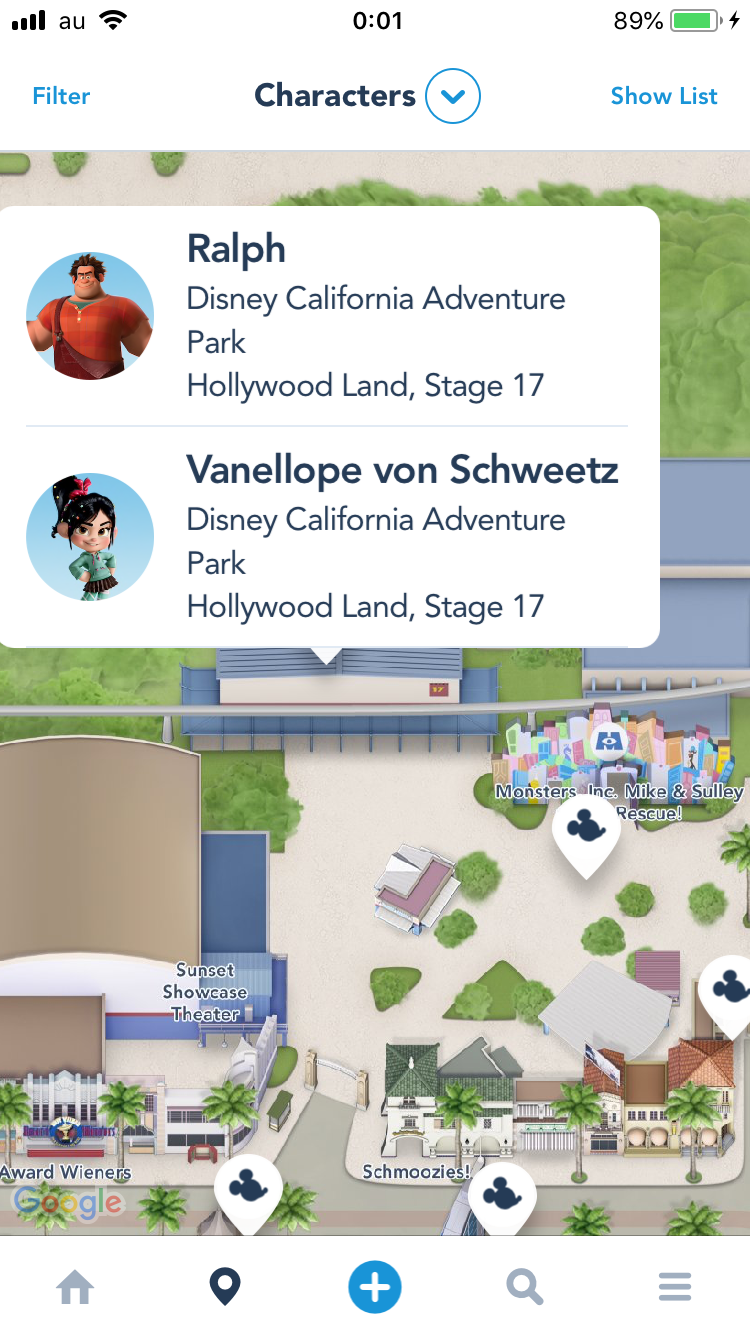This screenshot has width=750, height=1334.
Task: Open the hamburger menu tab
Action: (675, 1287)
